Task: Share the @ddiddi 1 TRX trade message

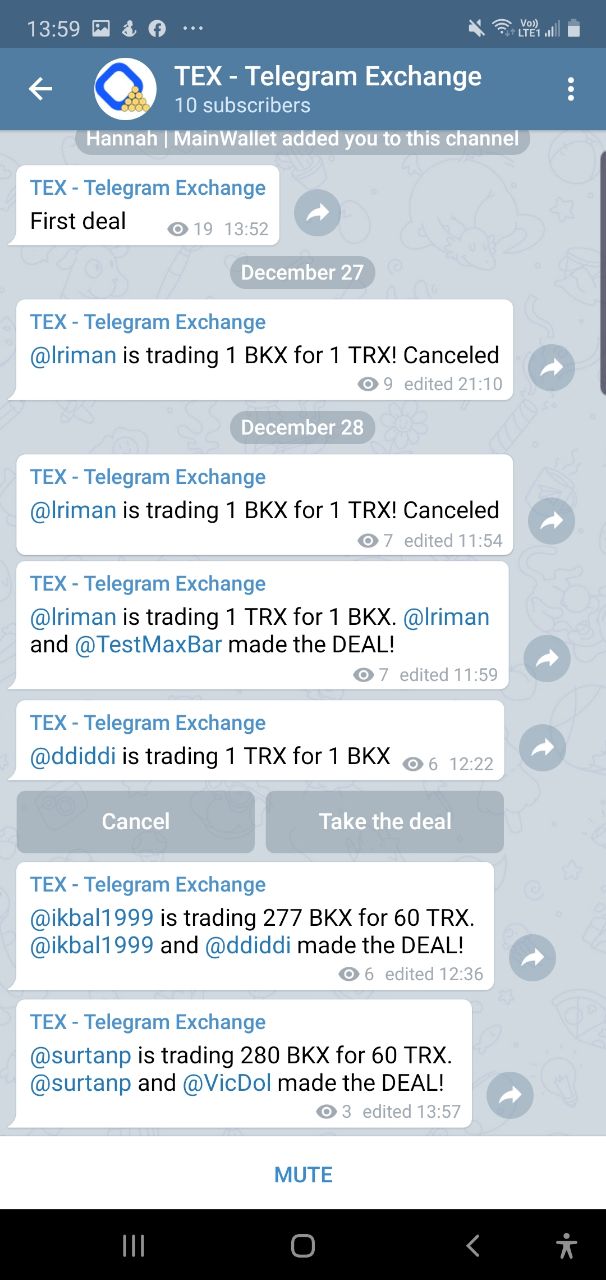Action: coord(543,747)
